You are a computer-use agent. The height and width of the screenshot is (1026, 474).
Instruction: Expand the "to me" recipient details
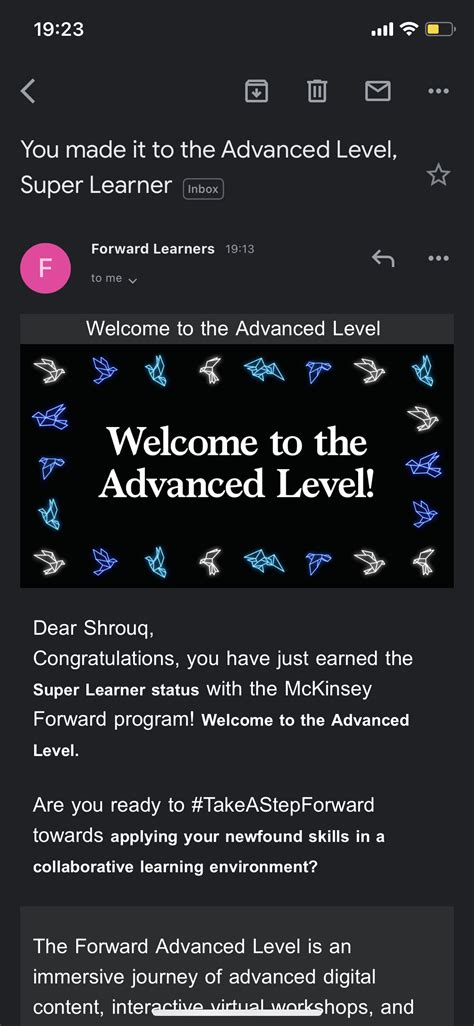[x=114, y=279]
